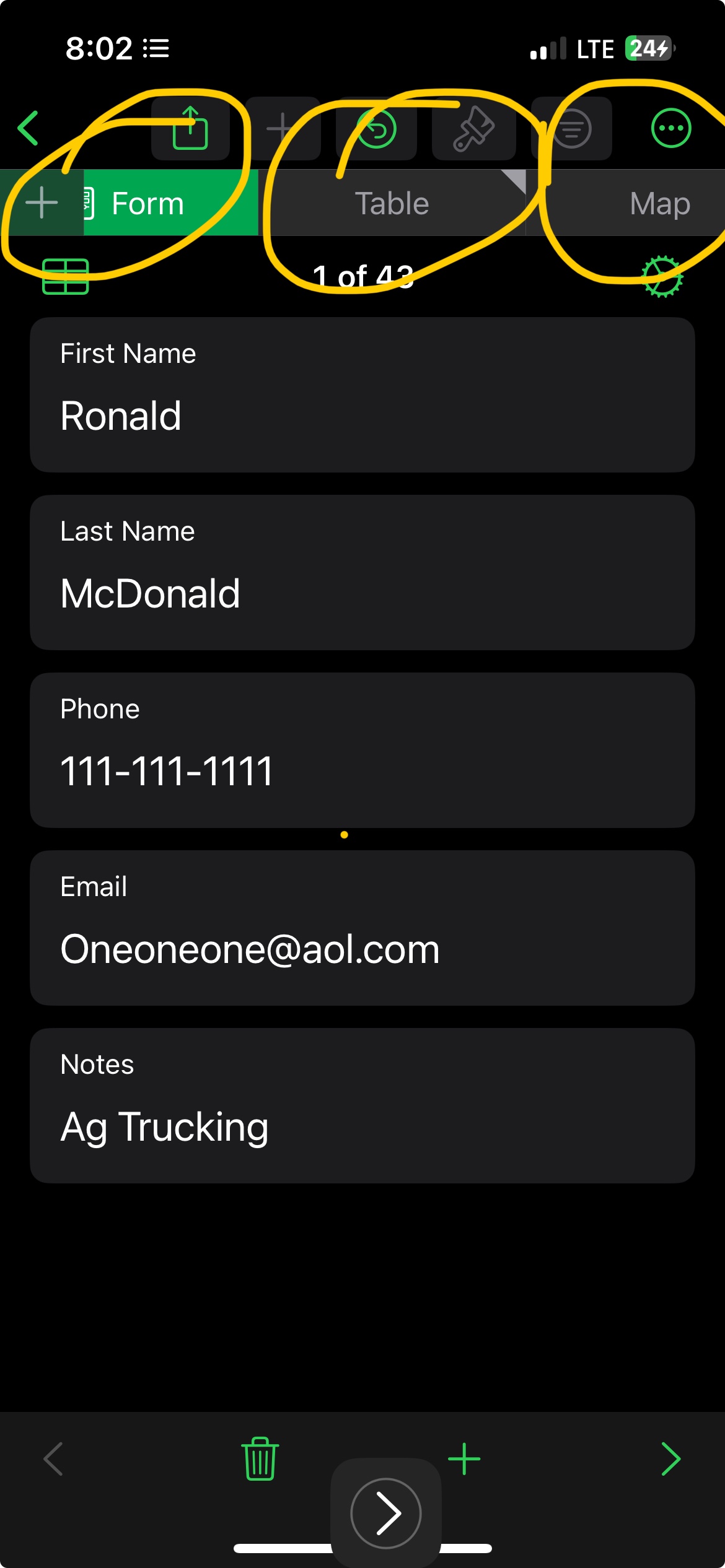Open the filter options icon
Screen dimensions: 725x1568
click(571, 128)
